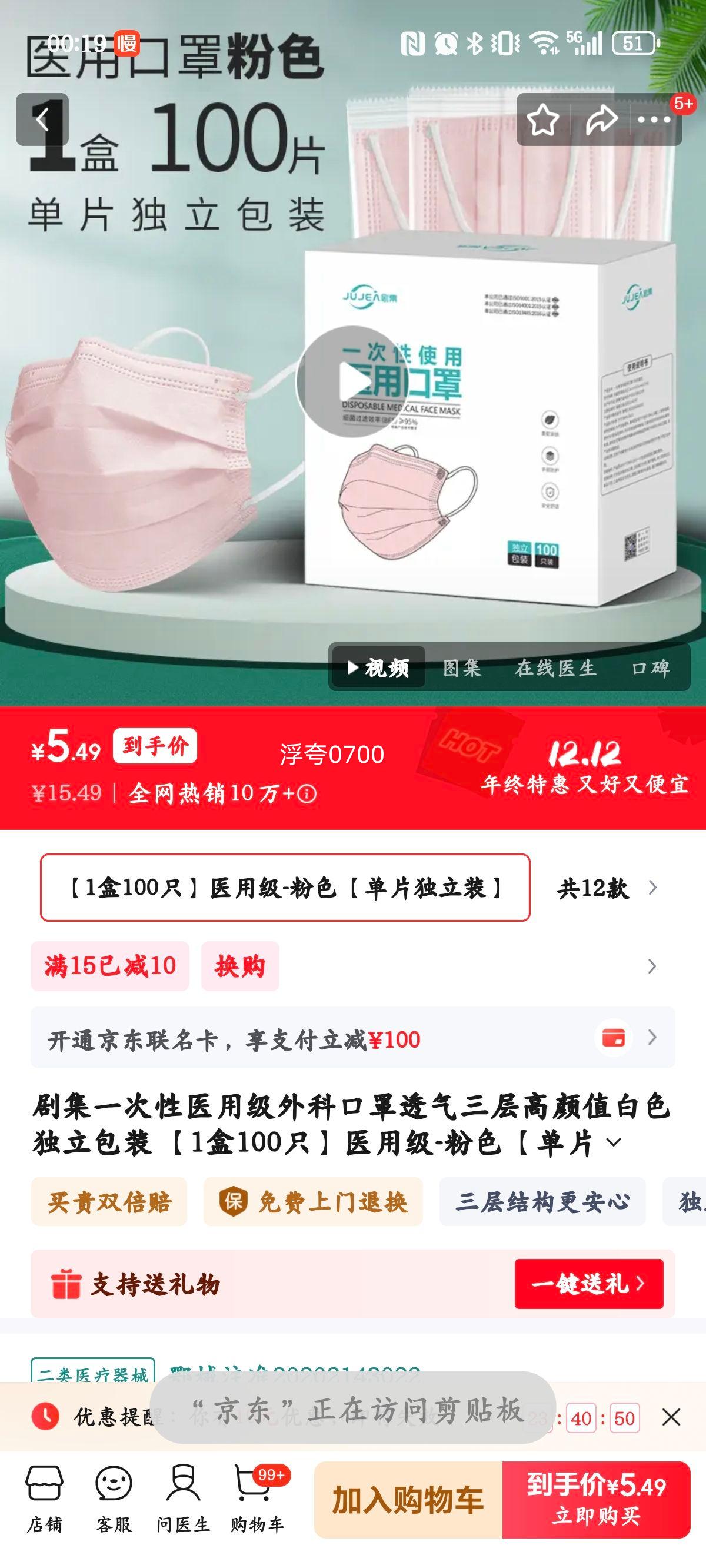Open the 满15已减10 promotion details
Screen dimensions: 706x1568
tap(109, 965)
